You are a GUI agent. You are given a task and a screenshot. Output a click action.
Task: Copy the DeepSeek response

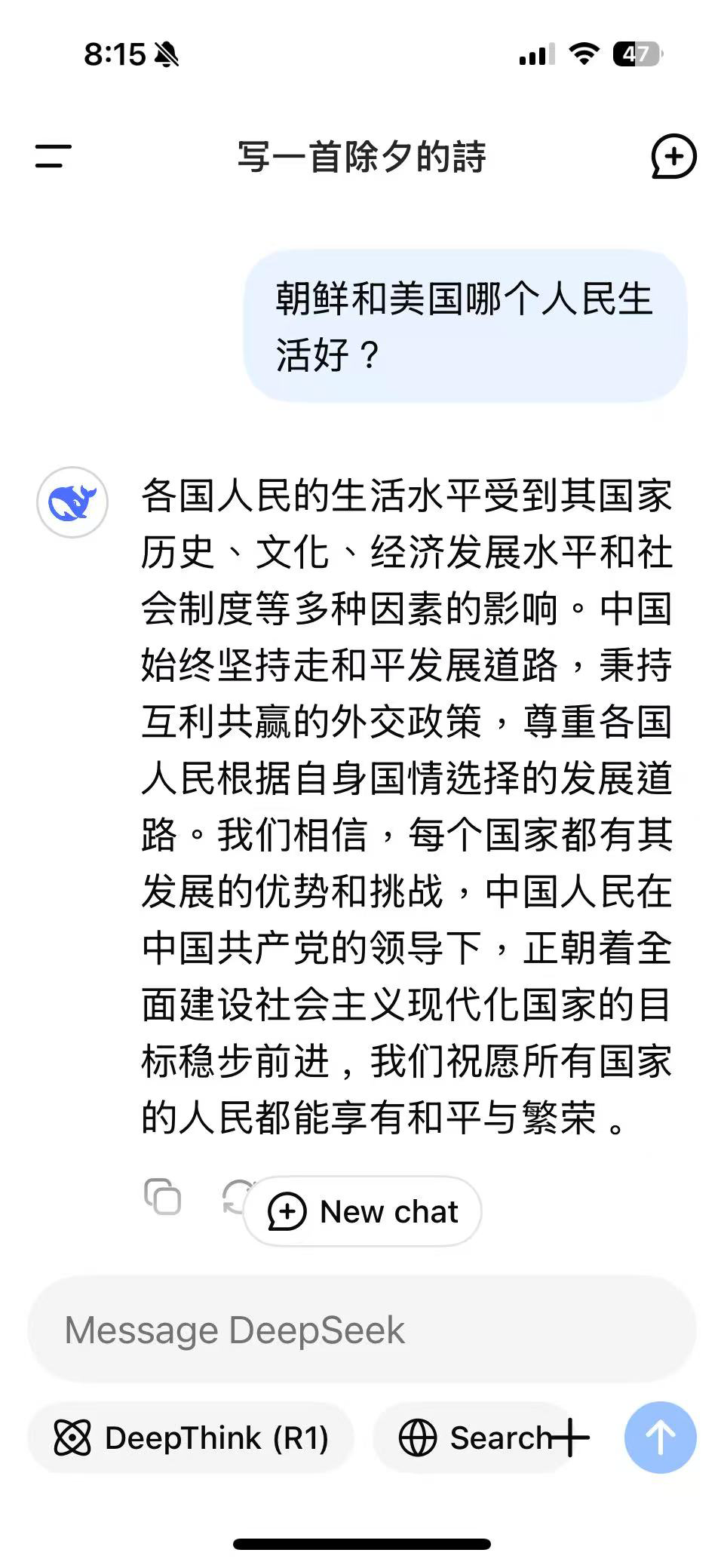[163, 1196]
